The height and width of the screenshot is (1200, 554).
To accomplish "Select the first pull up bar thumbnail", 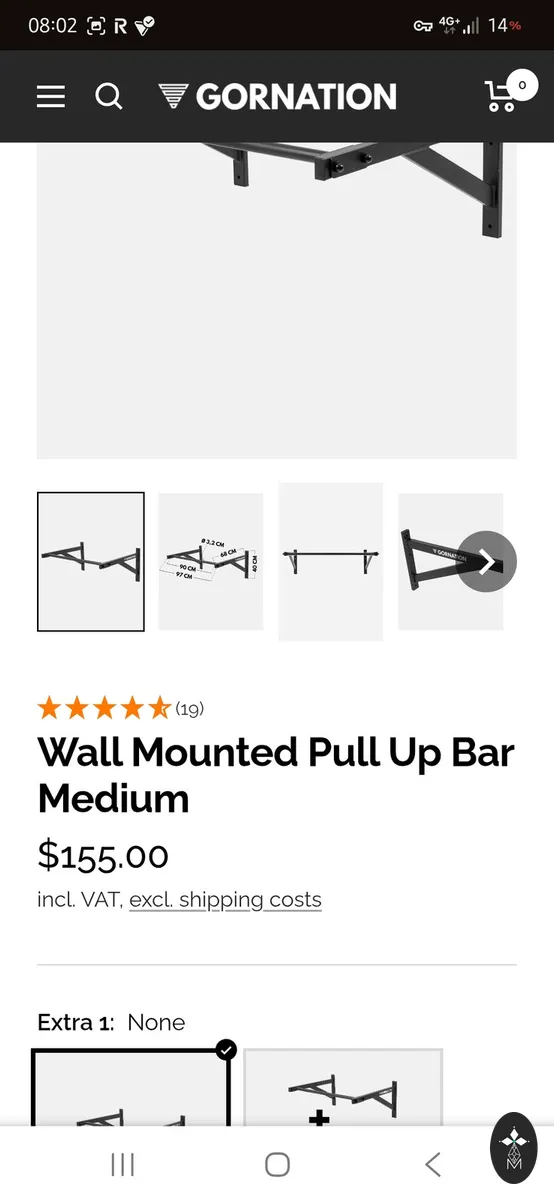I will tap(91, 561).
